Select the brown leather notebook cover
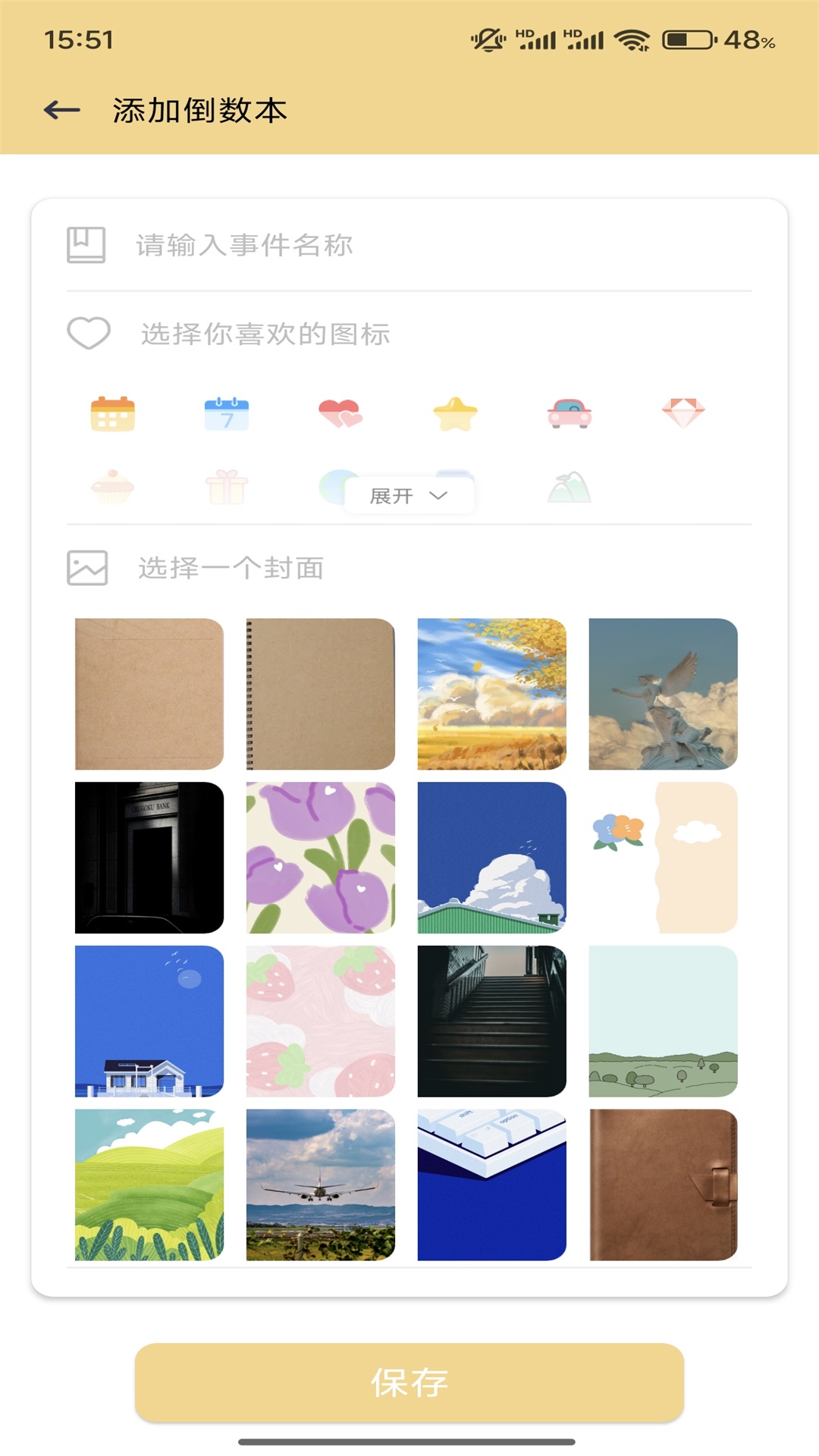 point(663,1185)
